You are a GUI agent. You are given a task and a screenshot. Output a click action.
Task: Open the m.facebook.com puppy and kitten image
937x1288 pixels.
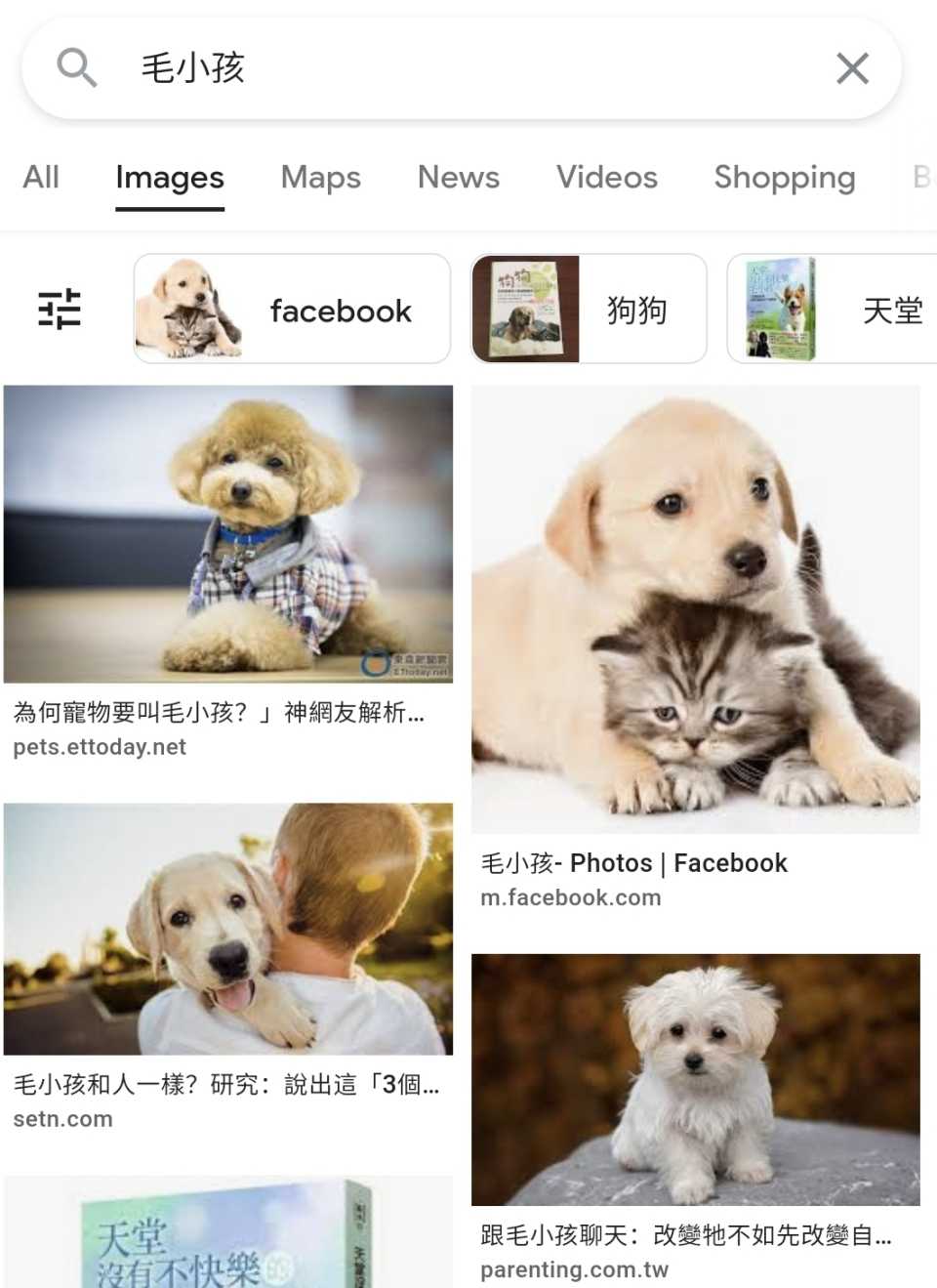point(695,609)
